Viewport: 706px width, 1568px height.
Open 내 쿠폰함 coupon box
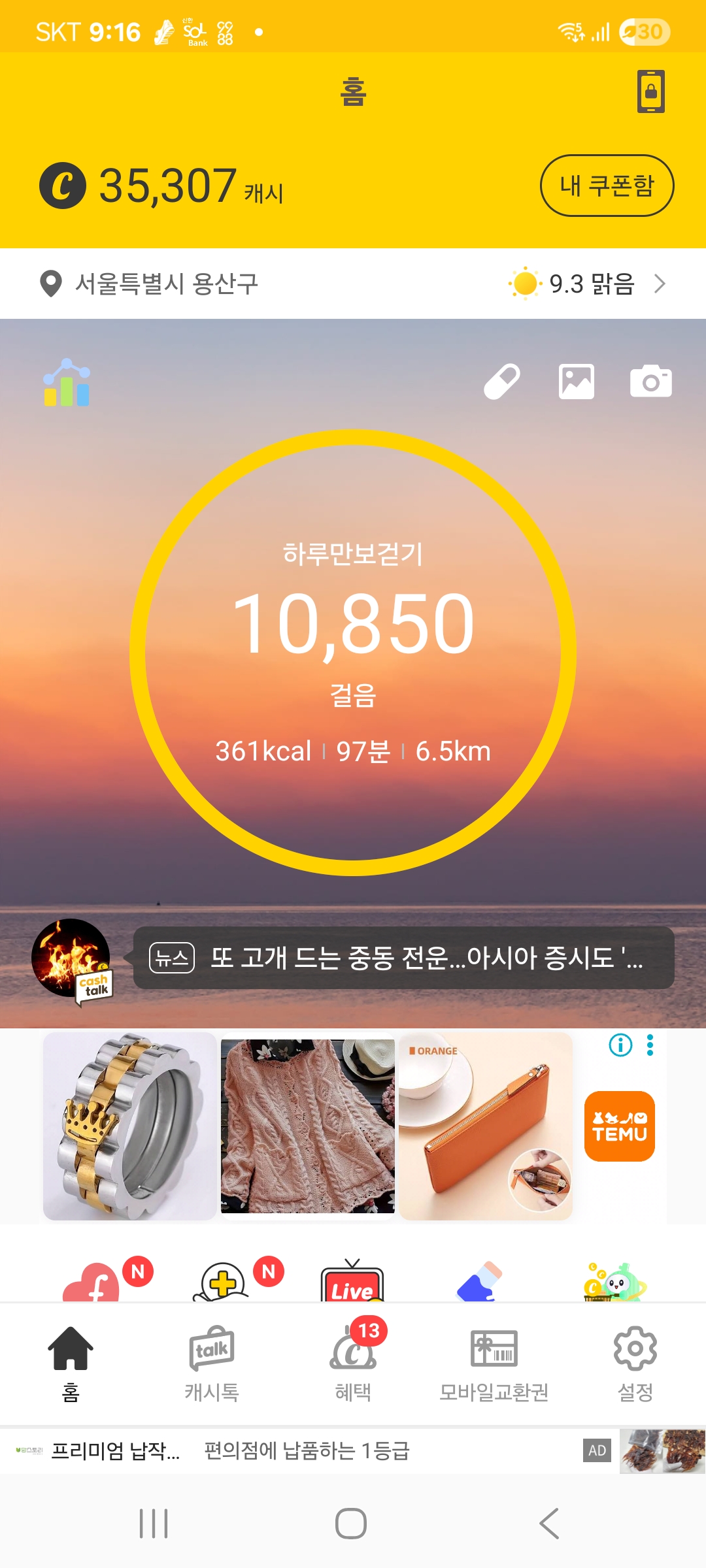(x=606, y=186)
